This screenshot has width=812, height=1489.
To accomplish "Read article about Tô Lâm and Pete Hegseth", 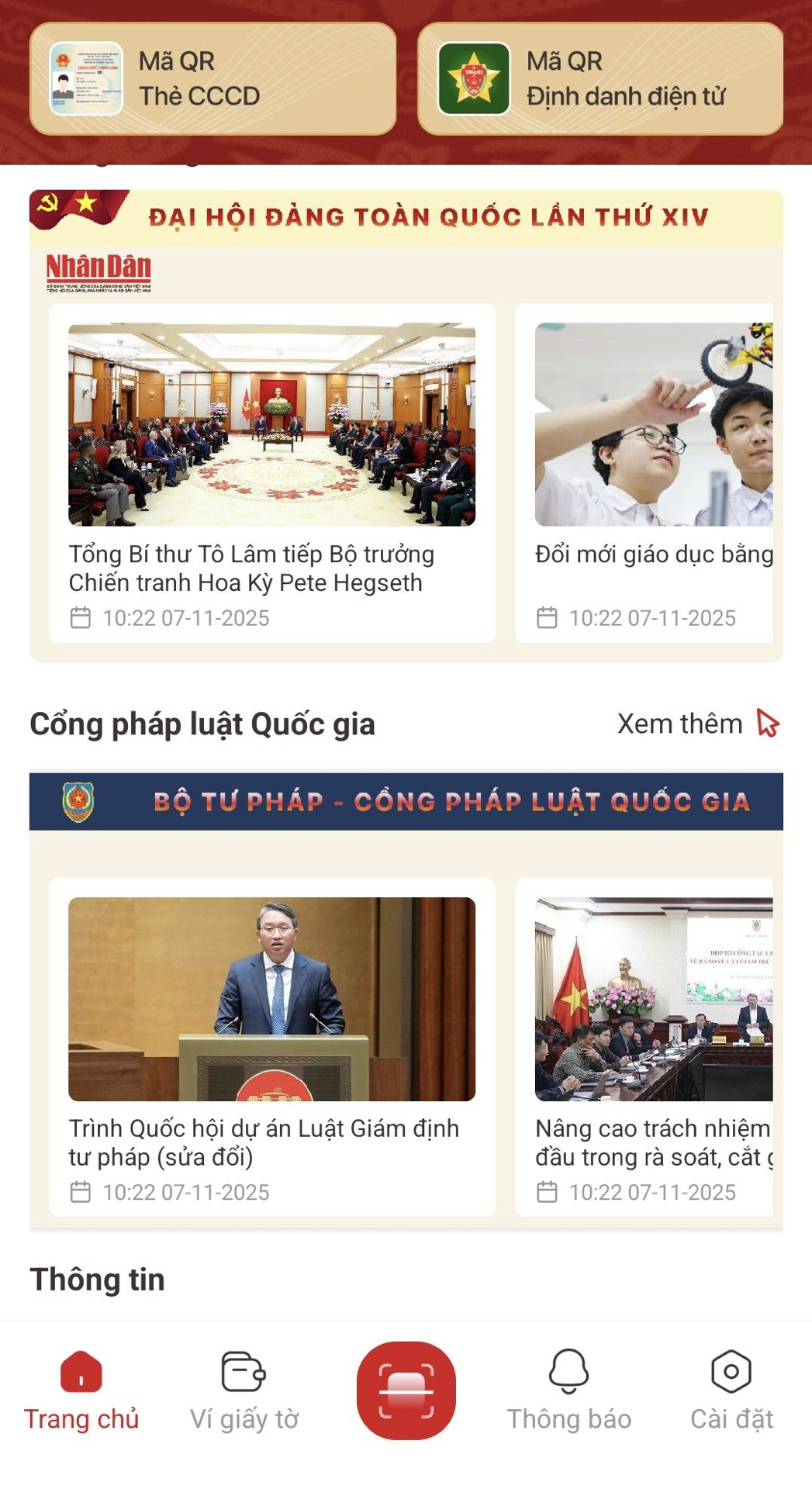I will point(271,472).
